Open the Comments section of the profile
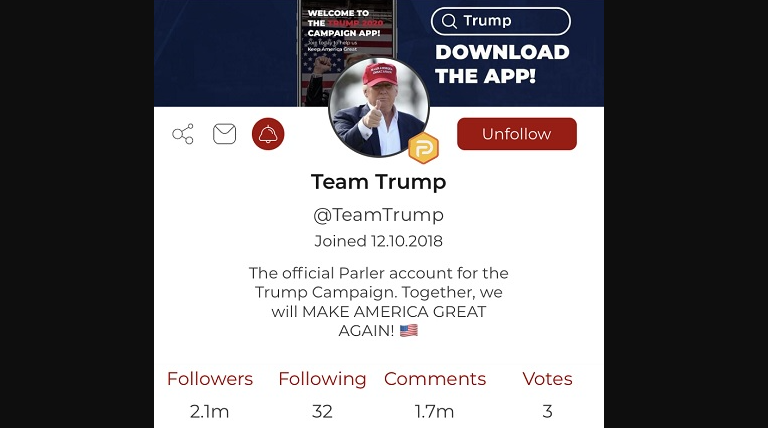Viewport: 768px width, 428px height. coord(435,379)
